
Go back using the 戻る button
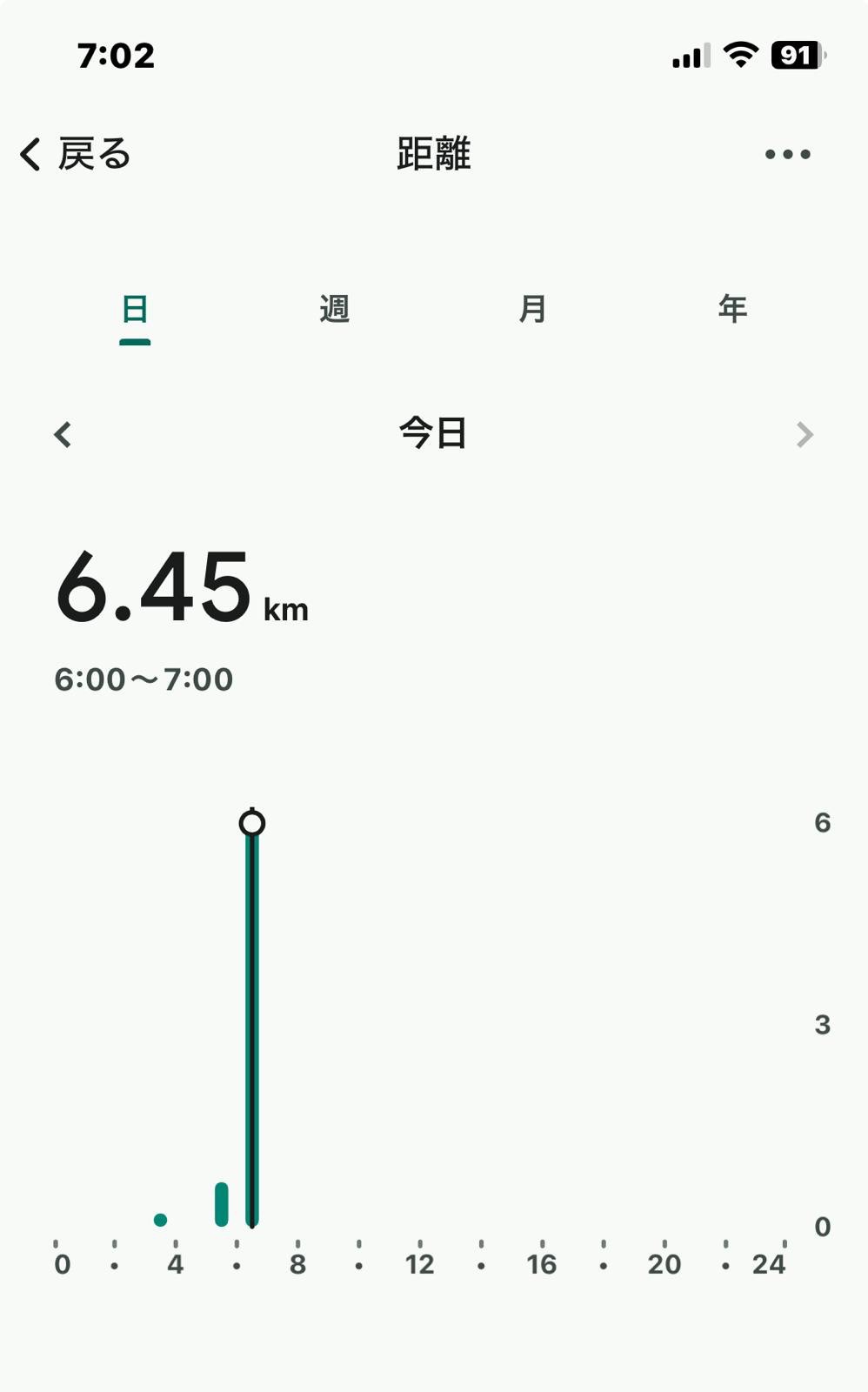click(x=76, y=154)
